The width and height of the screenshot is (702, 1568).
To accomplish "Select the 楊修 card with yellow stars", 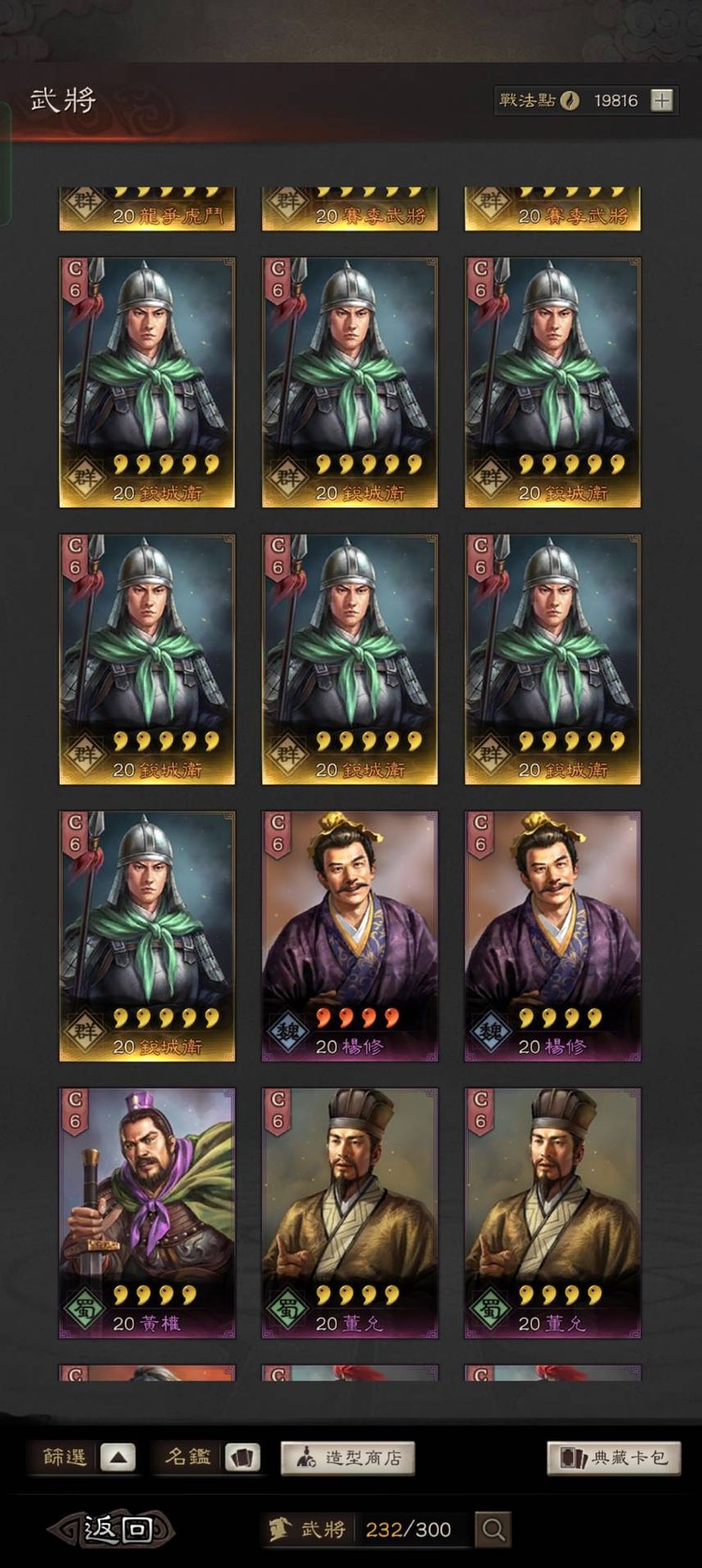I will coord(552,935).
